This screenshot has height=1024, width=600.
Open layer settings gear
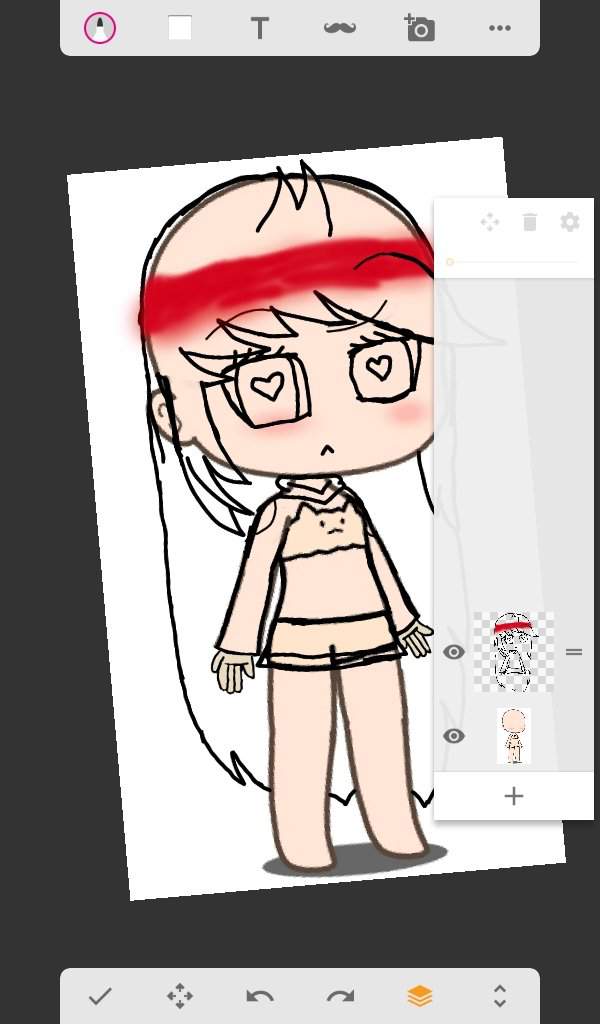570,222
